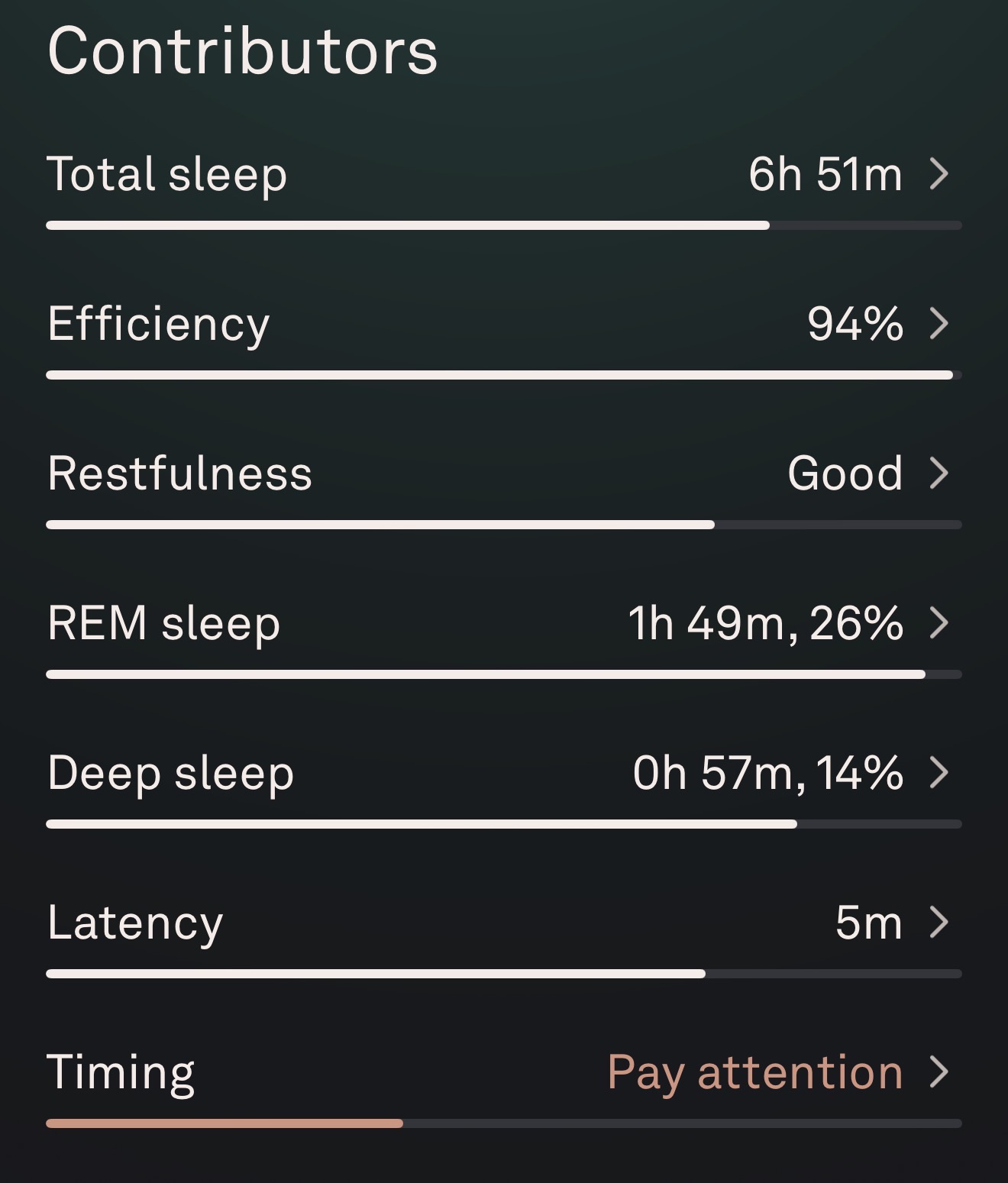1008x1183 pixels.
Task: Show REM sleep breakdown
Action: coord(504,623)
